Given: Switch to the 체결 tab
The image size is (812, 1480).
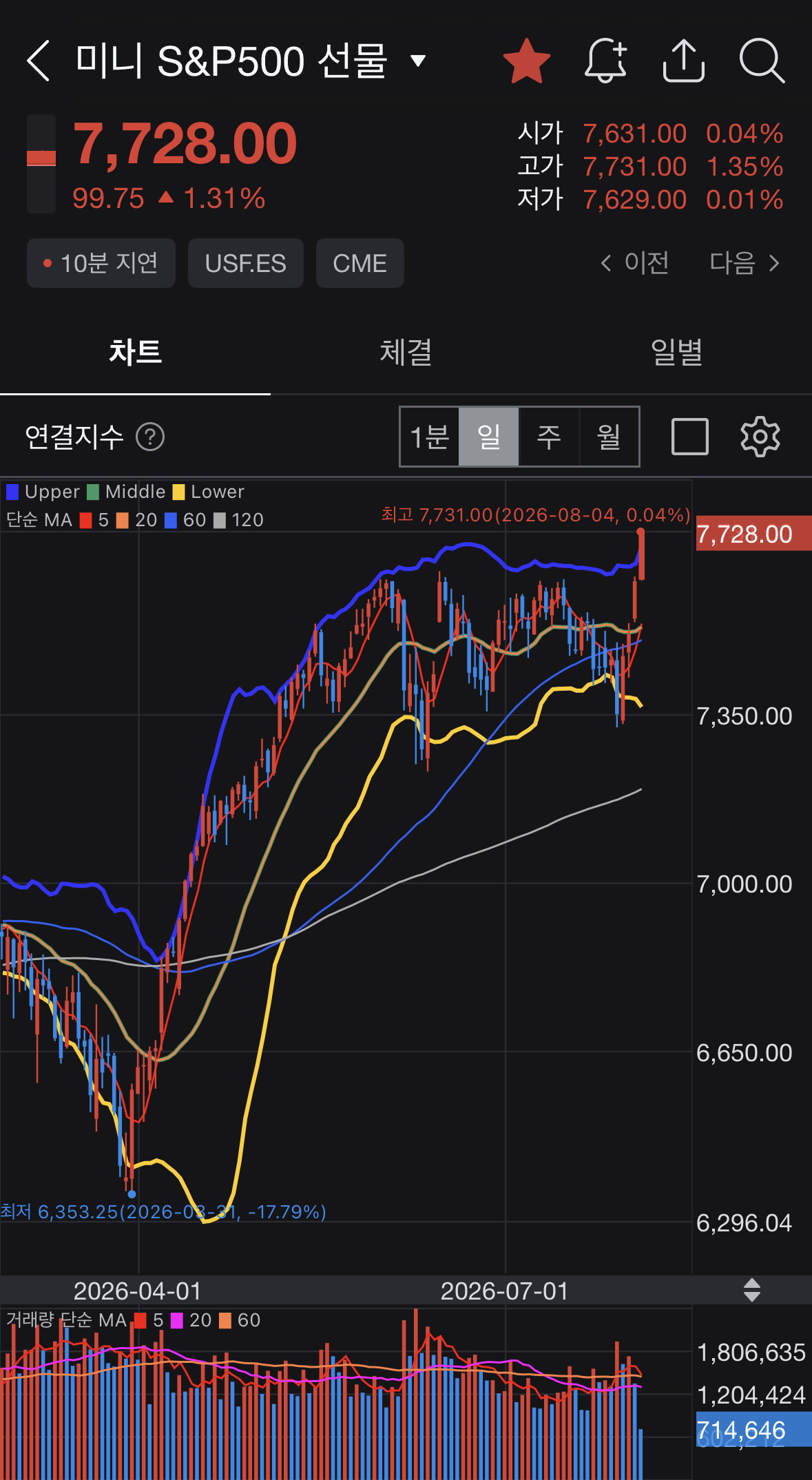Looking at the screenshot, I should point(406,352).
